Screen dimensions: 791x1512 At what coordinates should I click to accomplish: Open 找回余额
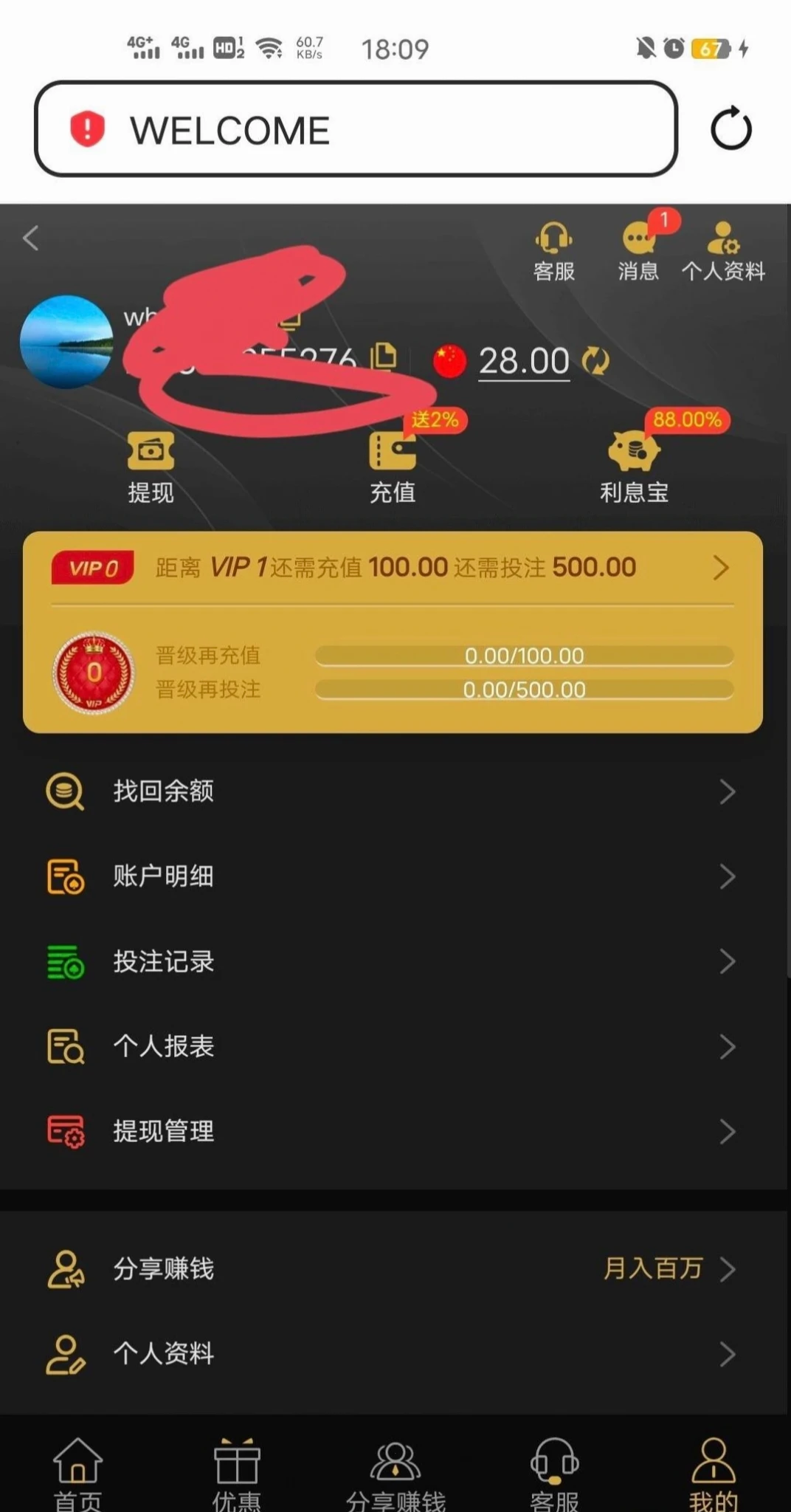[x=393, y=791]
